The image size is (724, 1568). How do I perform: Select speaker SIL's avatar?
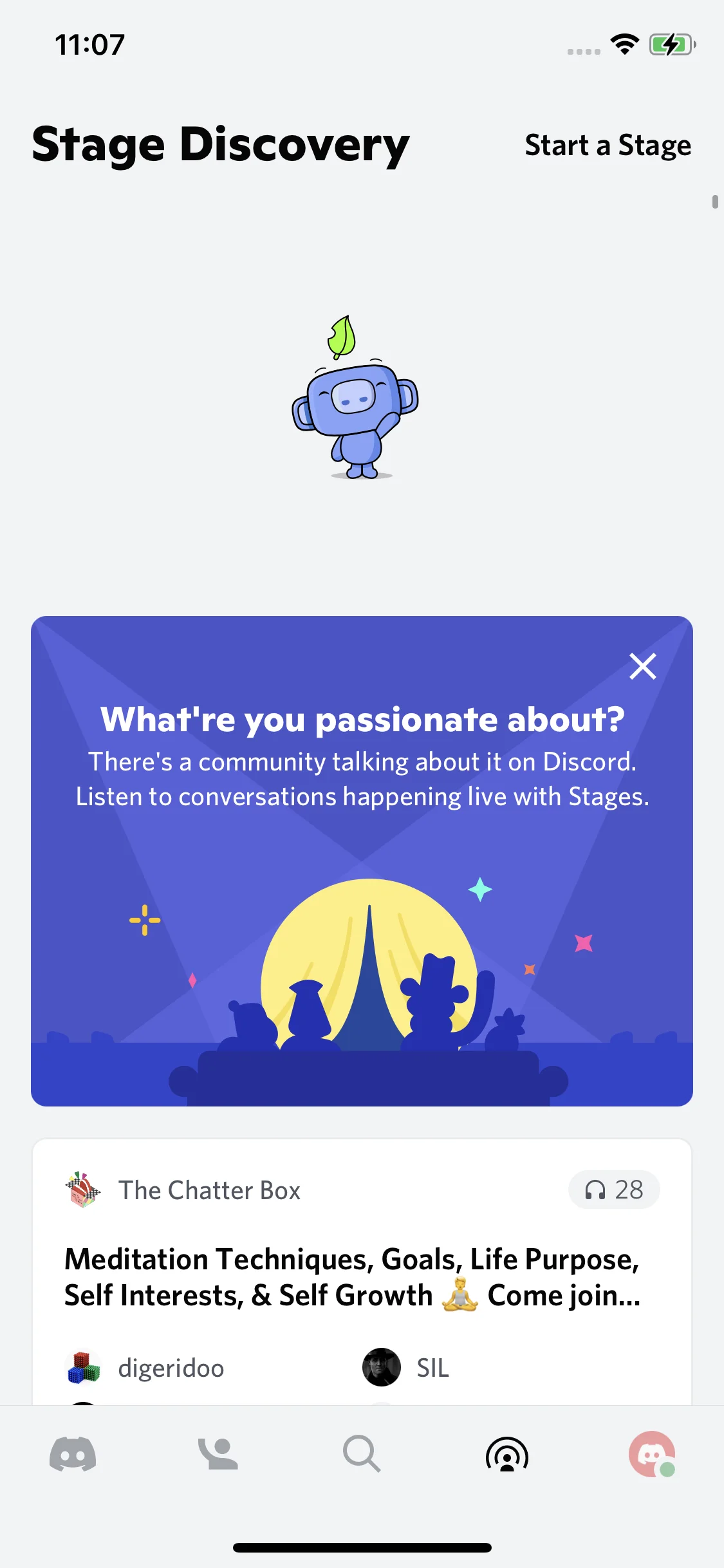tap(381, 1368)
